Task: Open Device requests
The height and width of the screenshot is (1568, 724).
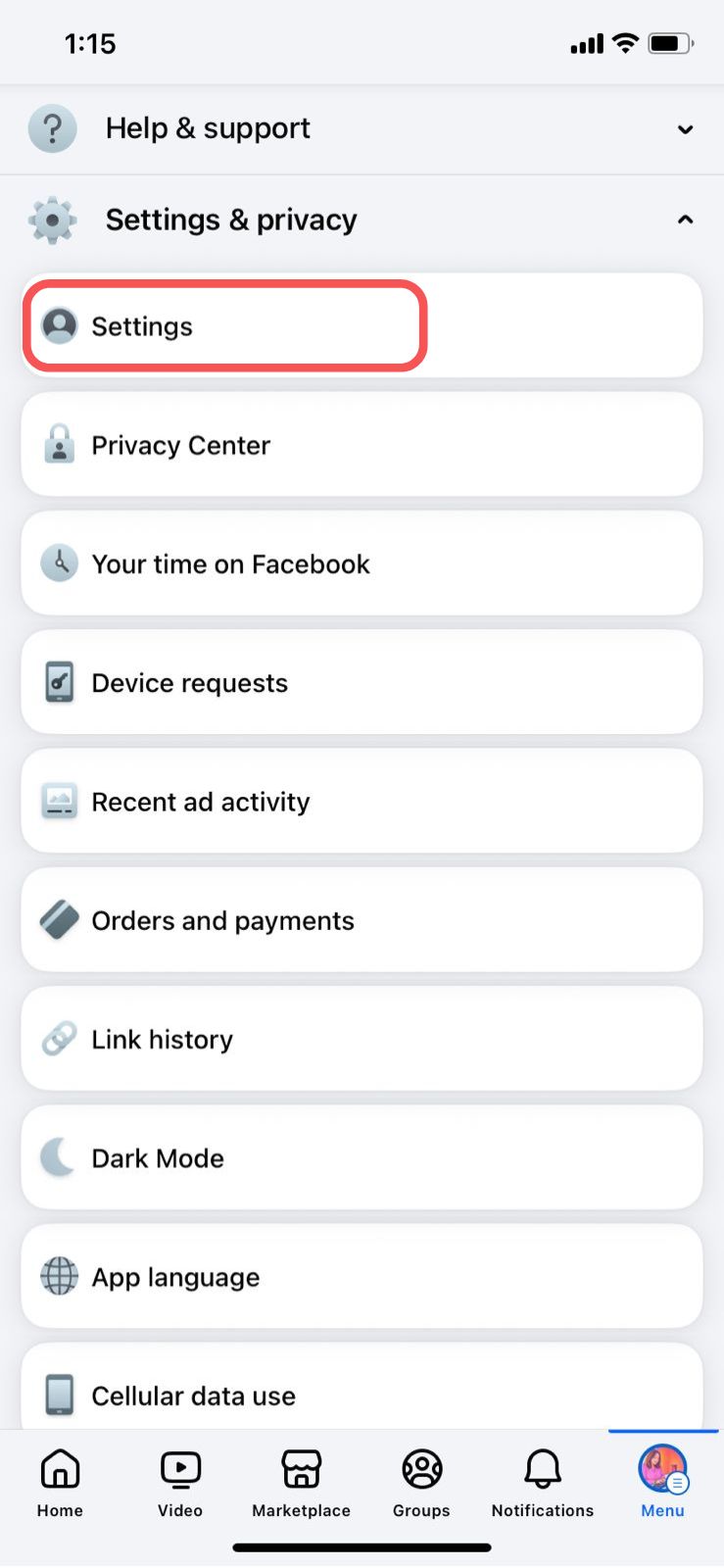Action: (x=362, y=683)
